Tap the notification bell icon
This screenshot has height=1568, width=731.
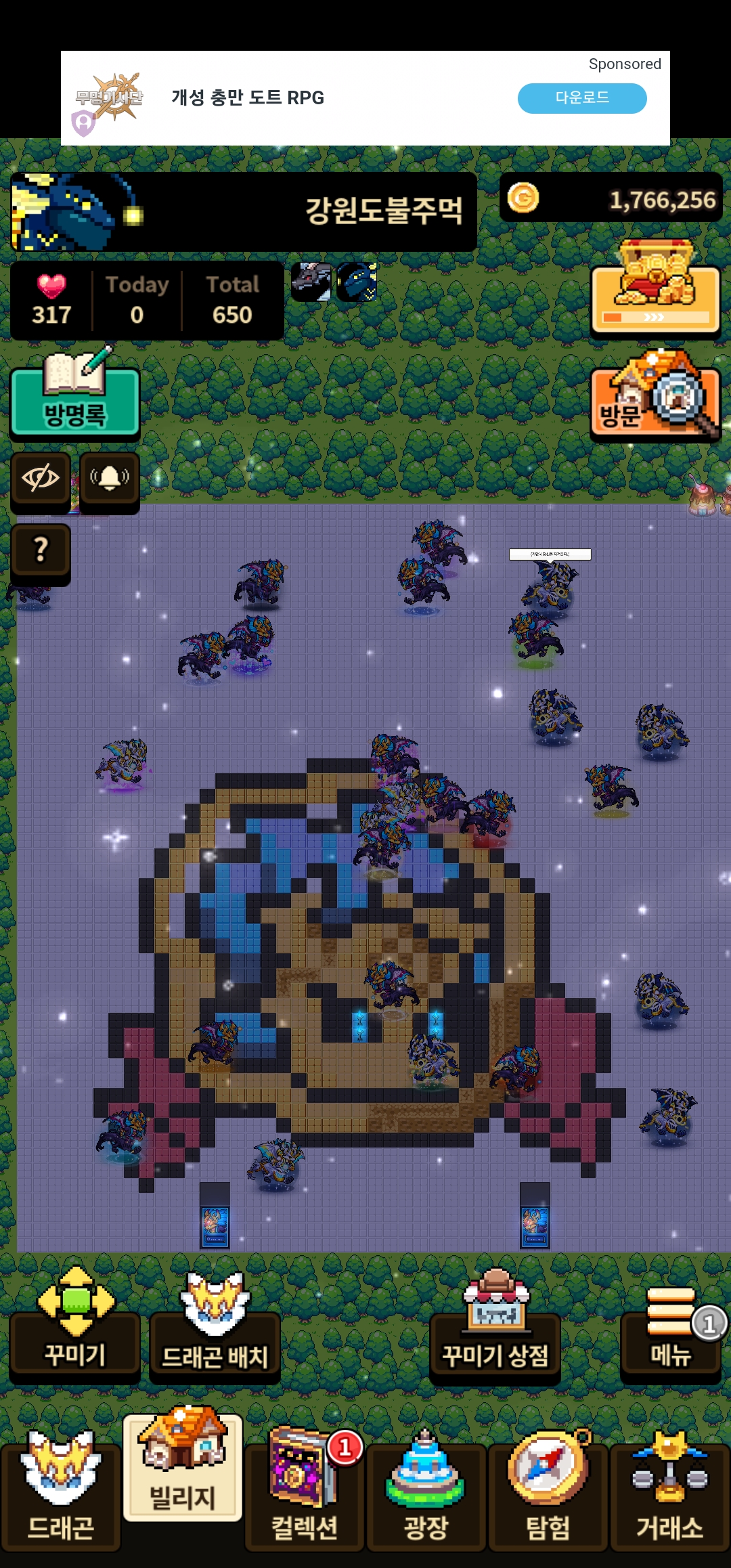(x=110, y=479)
